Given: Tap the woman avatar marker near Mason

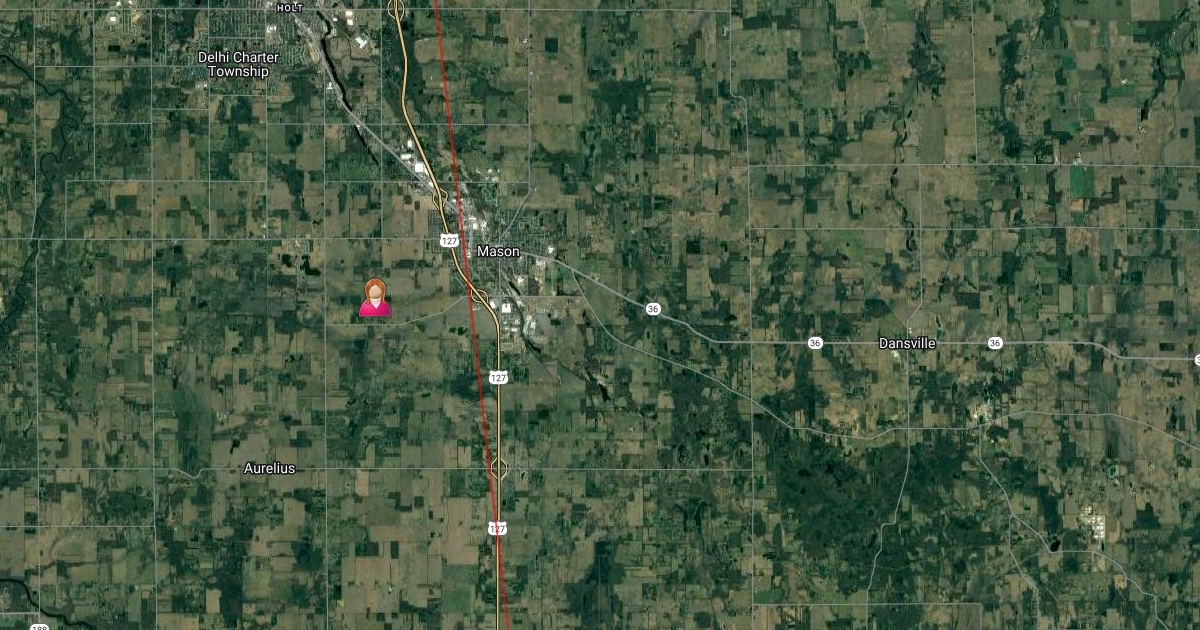Looking at the screenshot, I should 375,299.
